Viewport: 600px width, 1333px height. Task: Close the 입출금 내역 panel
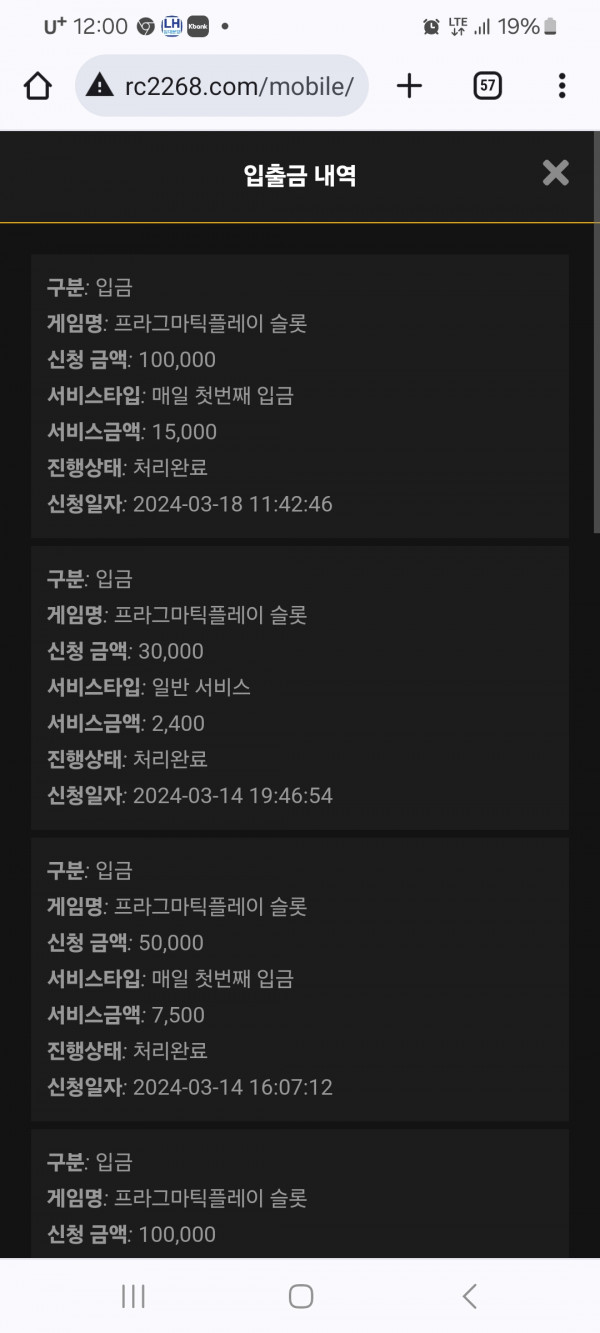click(x=555, y=174)
